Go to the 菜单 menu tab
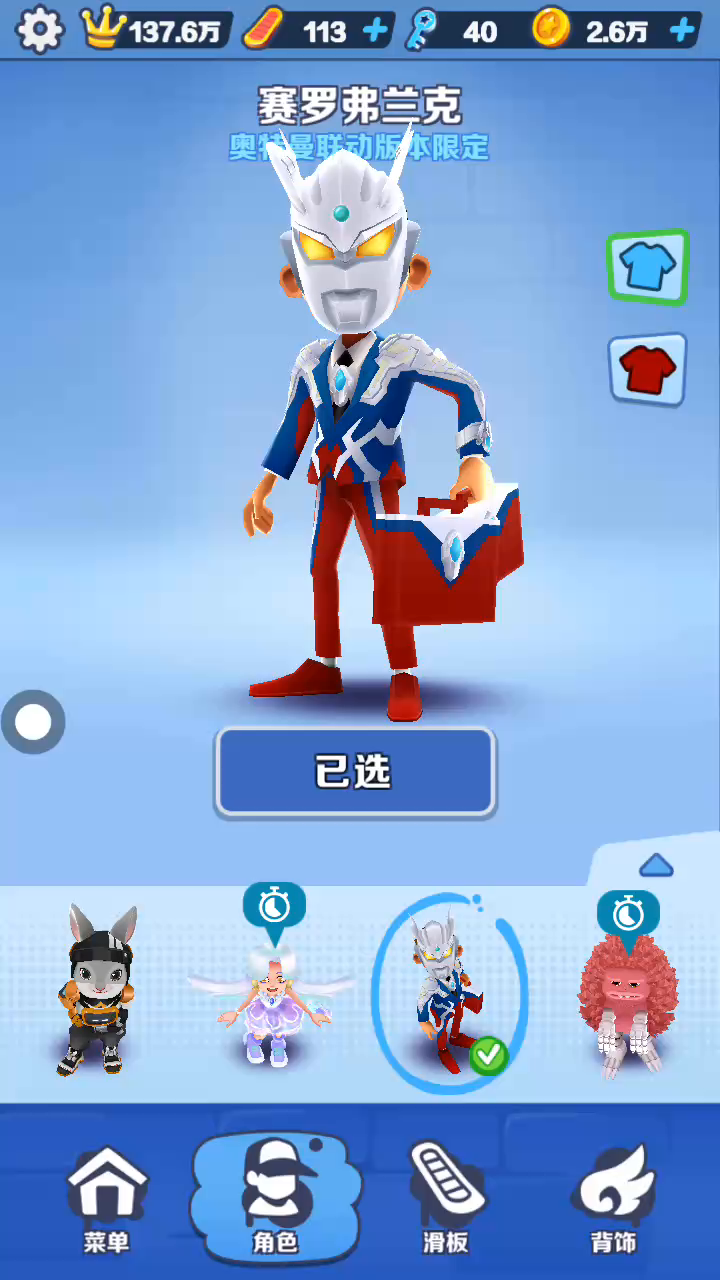This screenshot has width=720, height=1280. (x=106, y=1200)
